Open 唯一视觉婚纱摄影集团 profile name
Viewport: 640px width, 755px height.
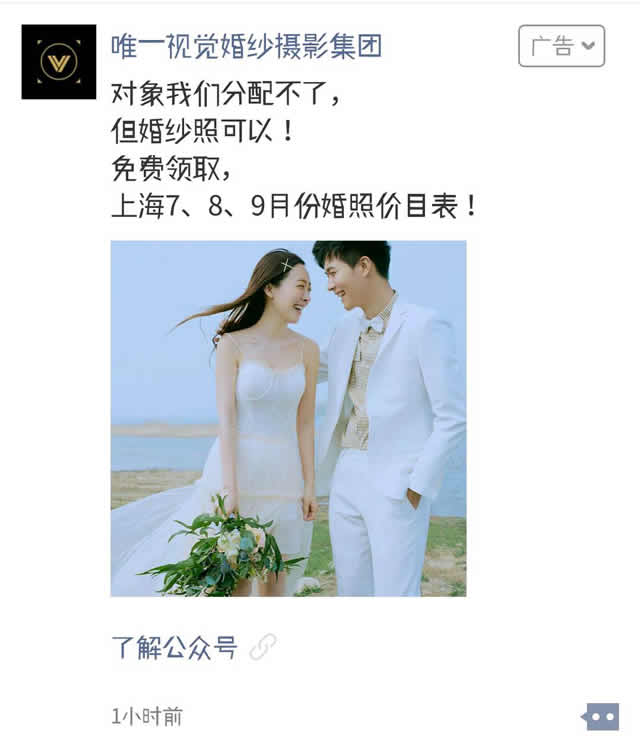pos(246,46)
